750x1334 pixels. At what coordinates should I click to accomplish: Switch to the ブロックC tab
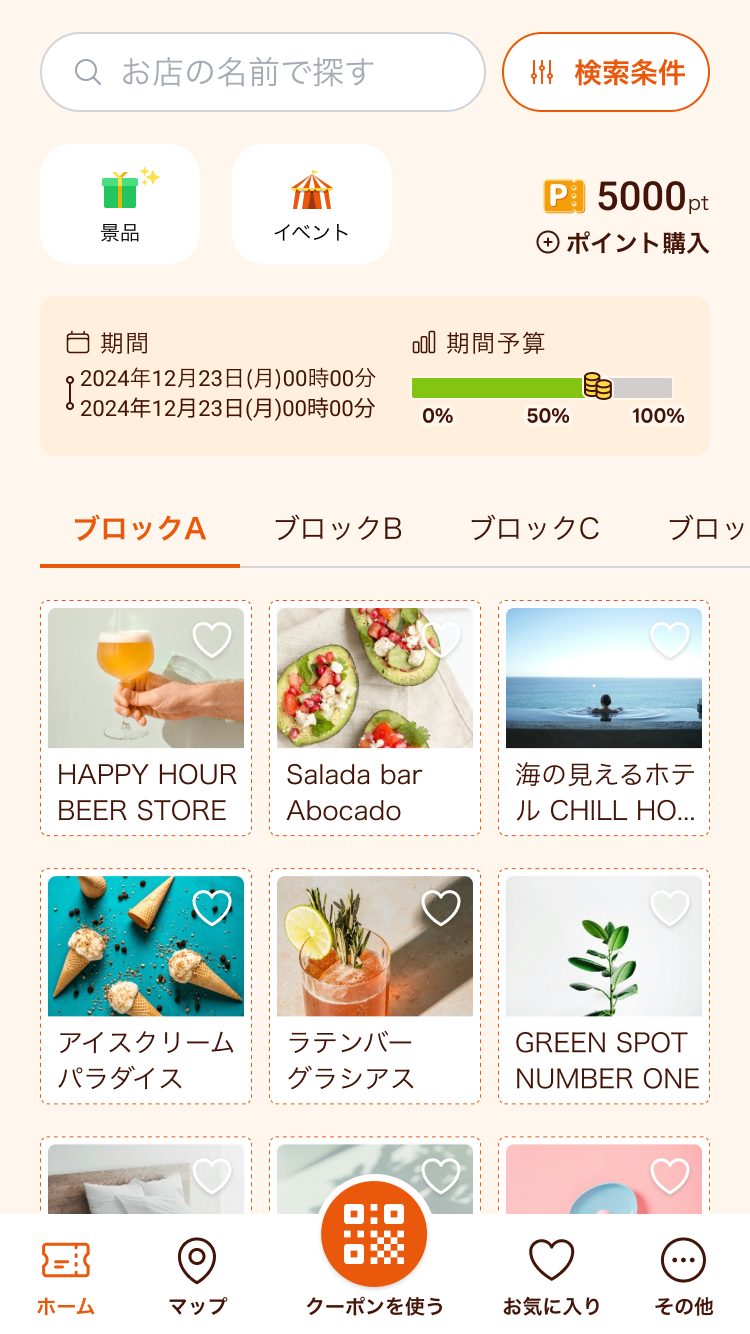[x=536, y=528]
